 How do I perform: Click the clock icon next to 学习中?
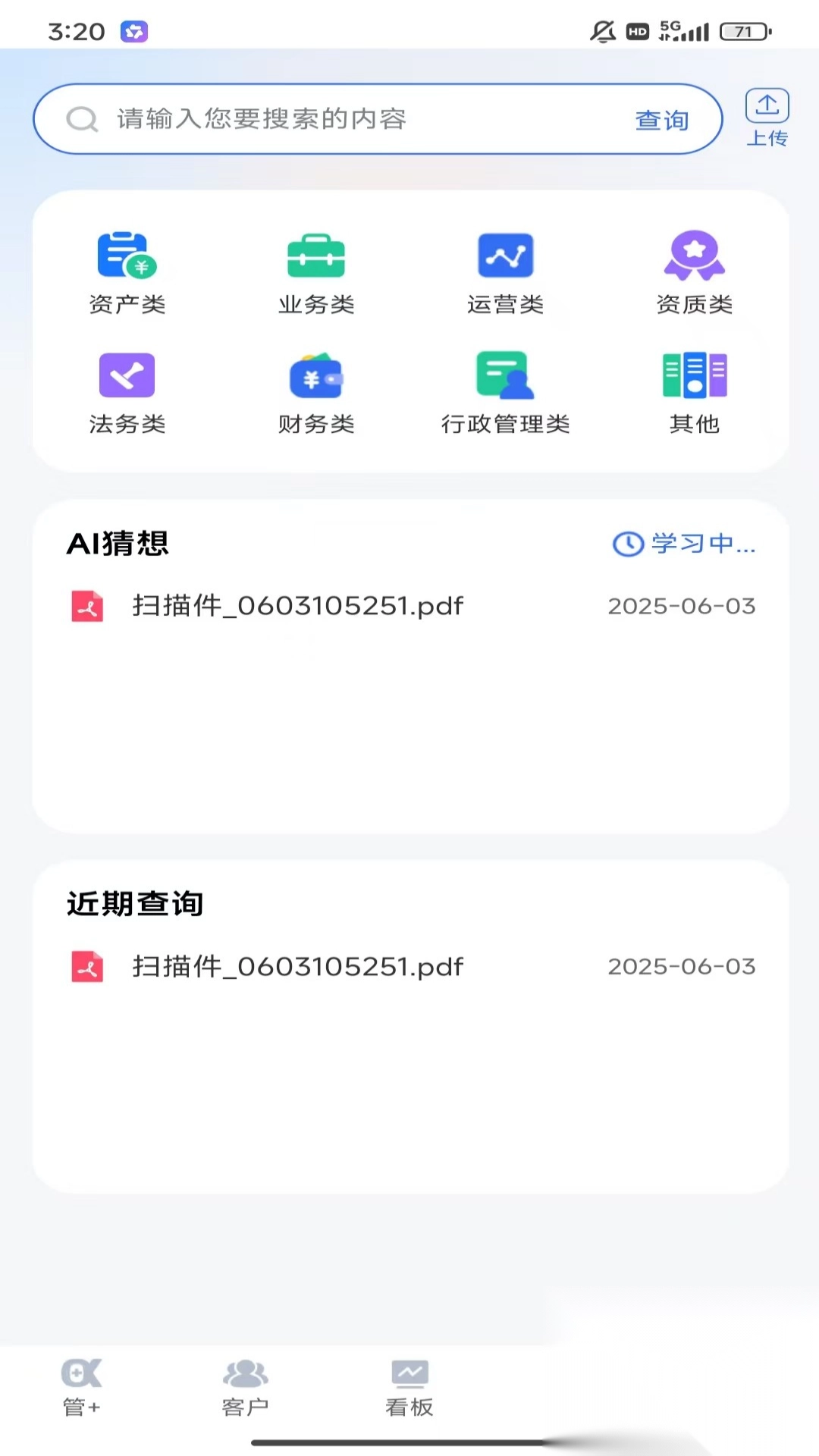coord(627,544)
